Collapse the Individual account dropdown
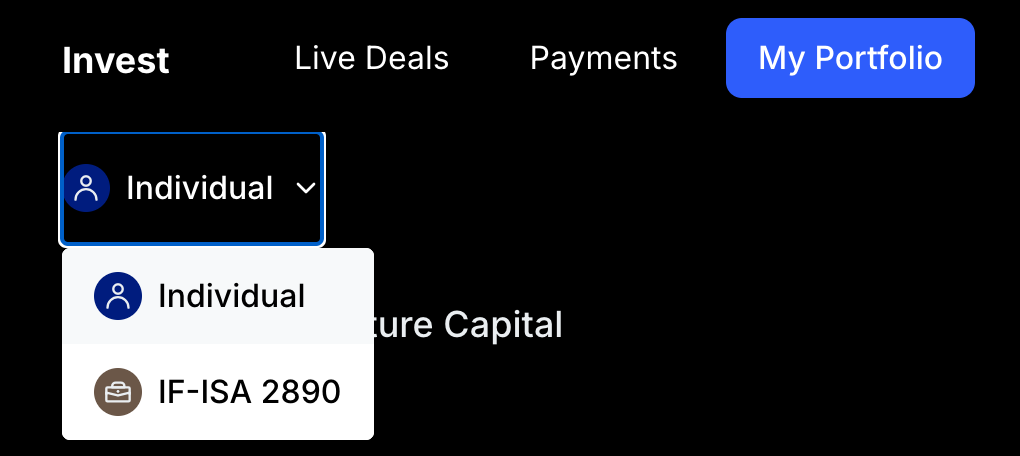 192,188
